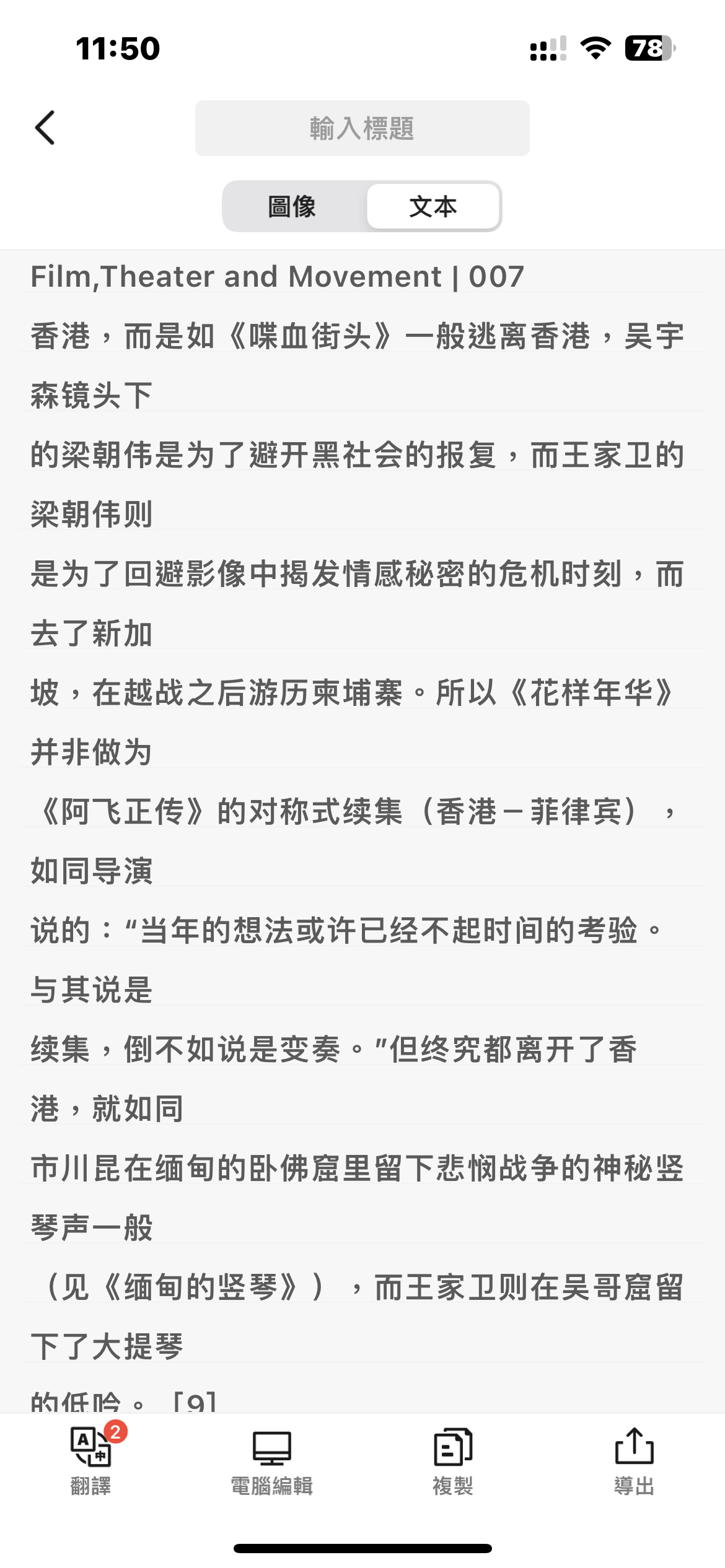Export the document via 導出
Image resolution: width=725 pixels, height=1568 pixels.
[634, 1461]
